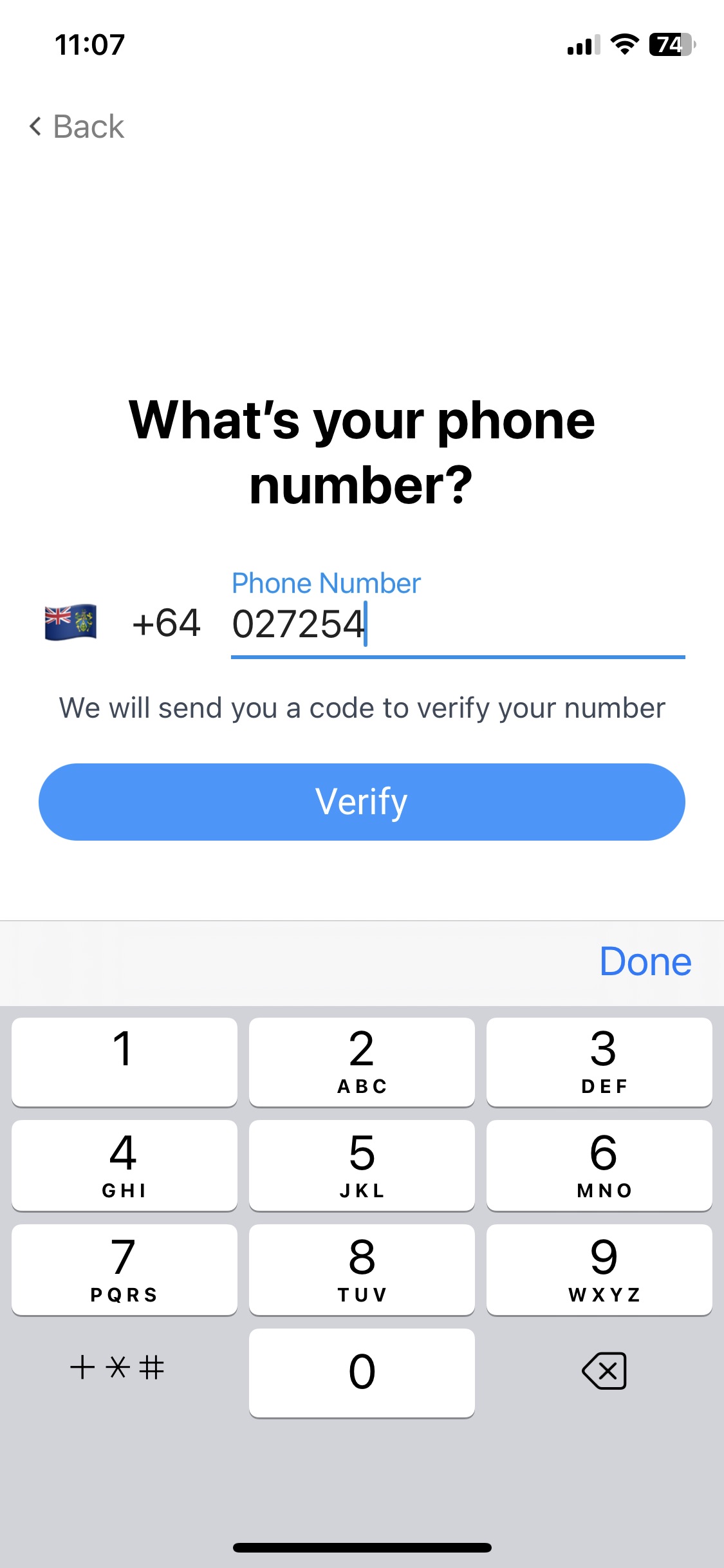The height and width of the screenshot is (1568, 724).
Task: Enter digit 7 on the keypad
Action: (124, 1269)
